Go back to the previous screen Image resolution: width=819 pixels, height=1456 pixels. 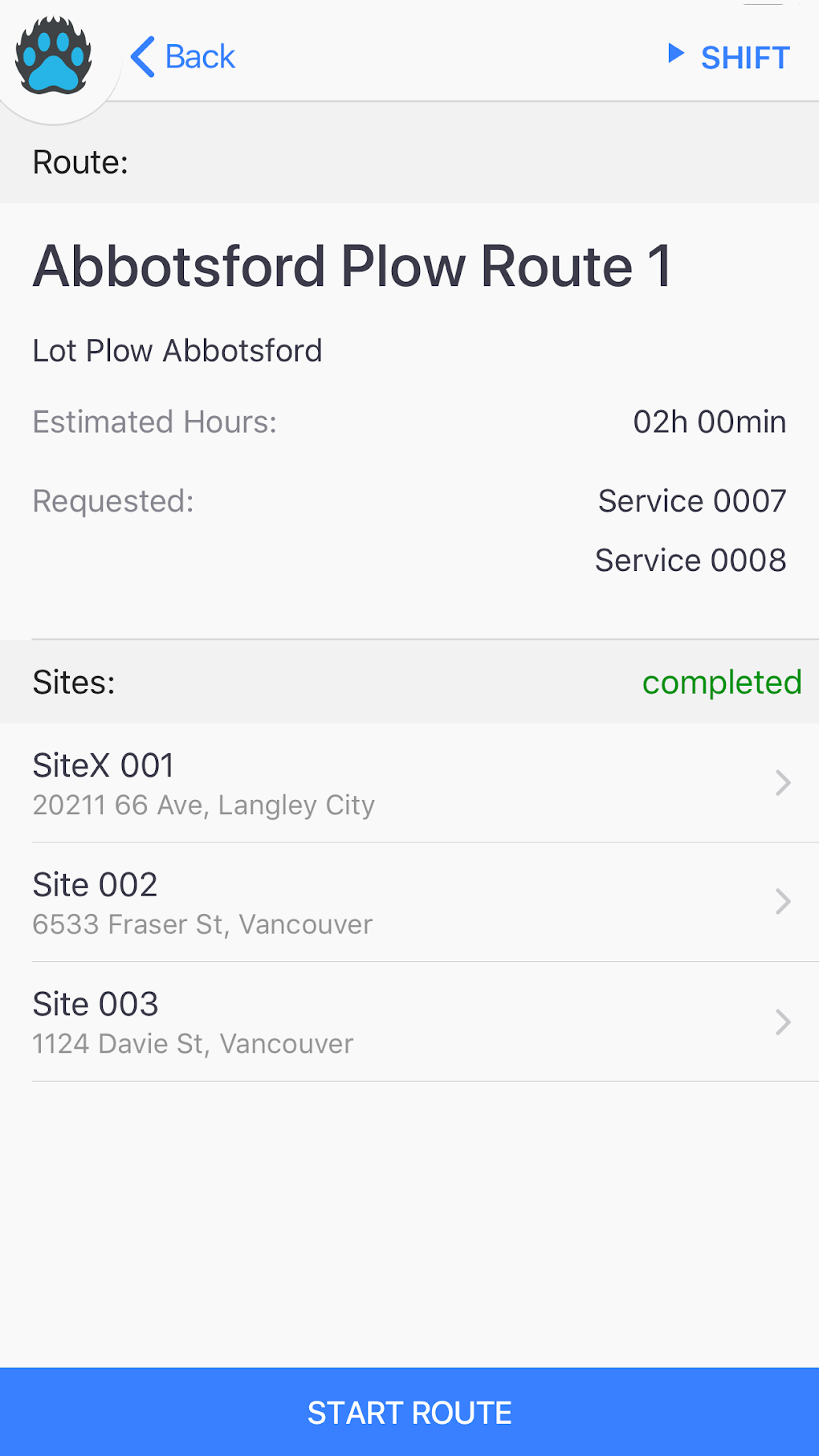click(x=184, y=57)
